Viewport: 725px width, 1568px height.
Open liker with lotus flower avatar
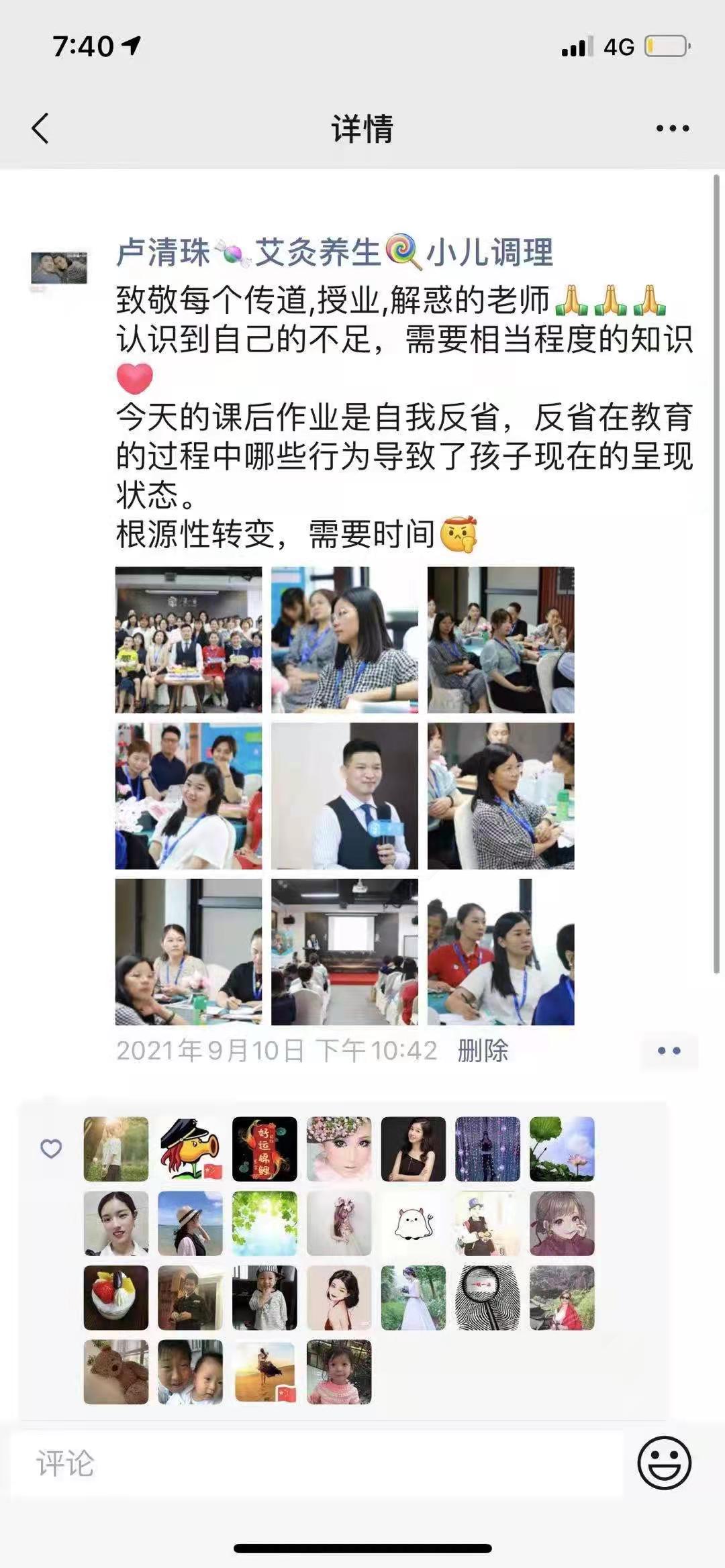point(562,1149)
